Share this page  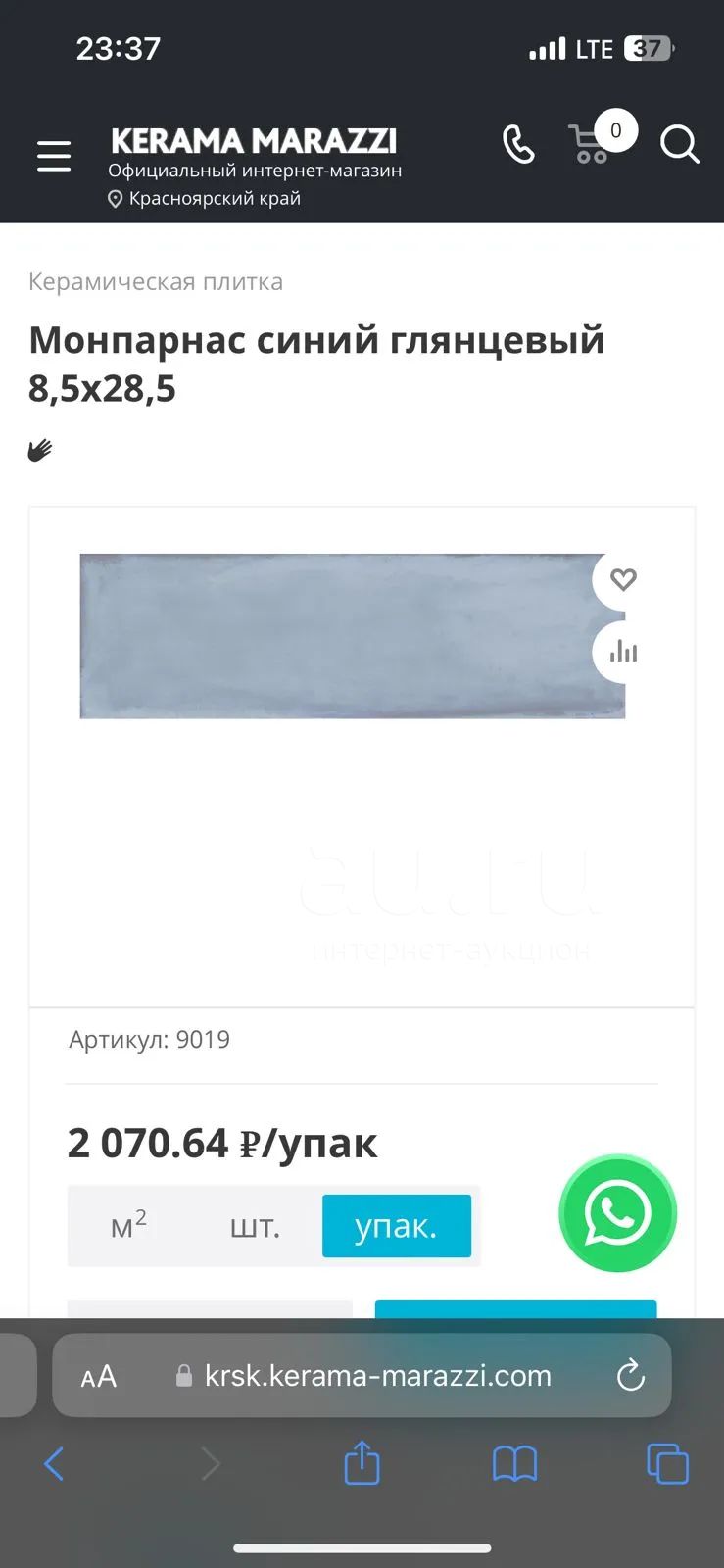tap(362, 1462)
